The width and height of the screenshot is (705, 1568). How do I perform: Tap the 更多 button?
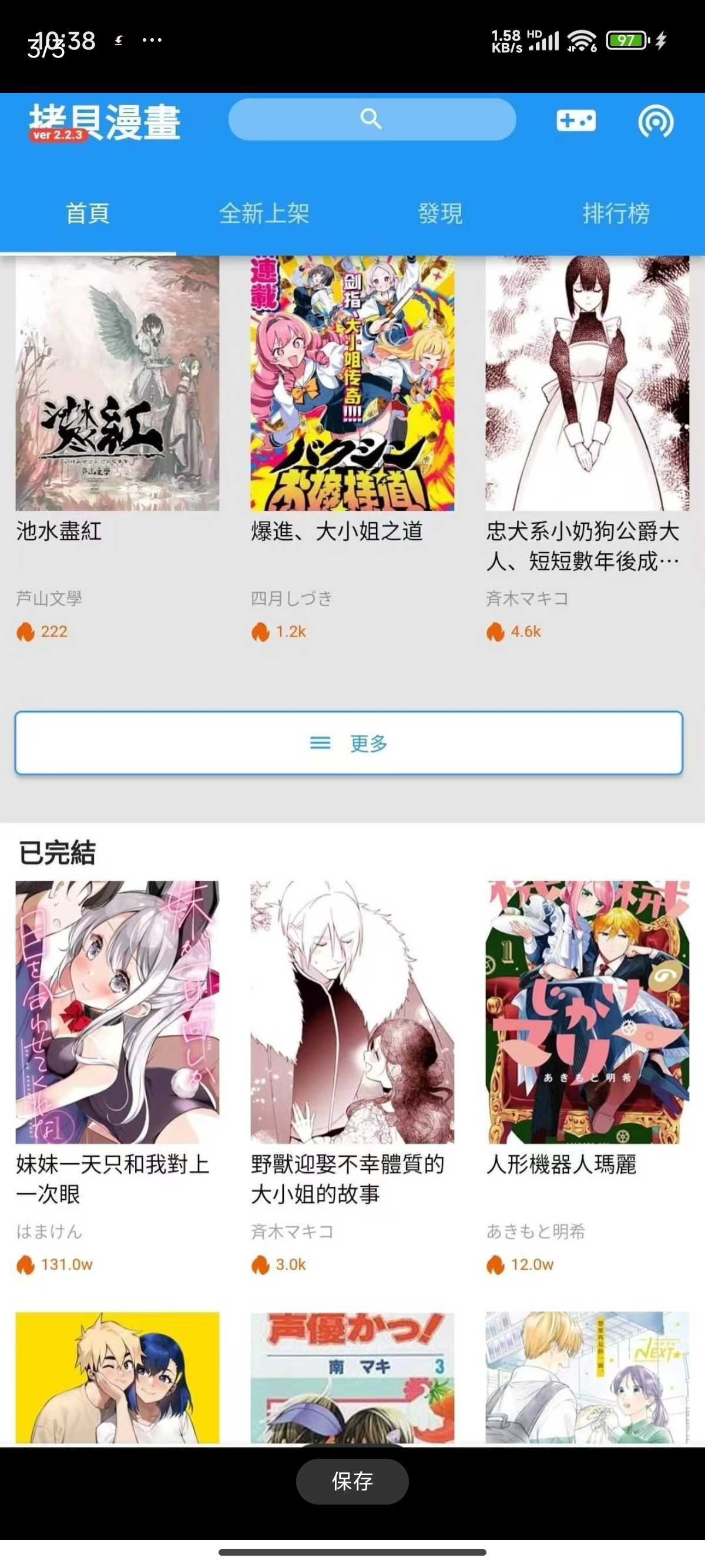[x=349, y=743]
